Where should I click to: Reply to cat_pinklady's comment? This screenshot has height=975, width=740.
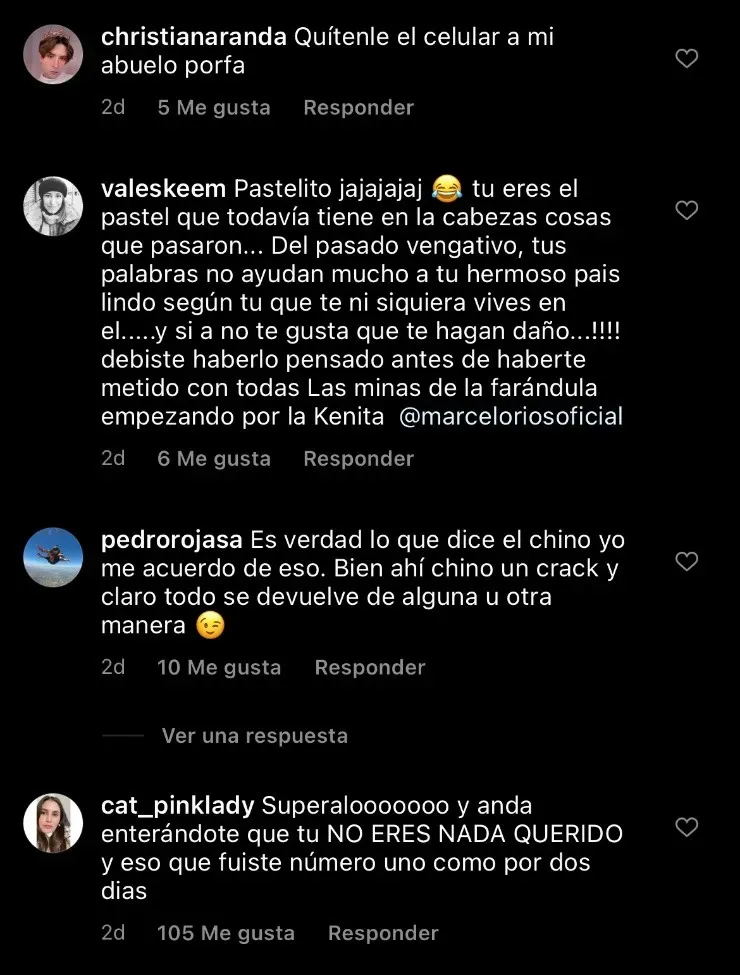tap(383, 933)
